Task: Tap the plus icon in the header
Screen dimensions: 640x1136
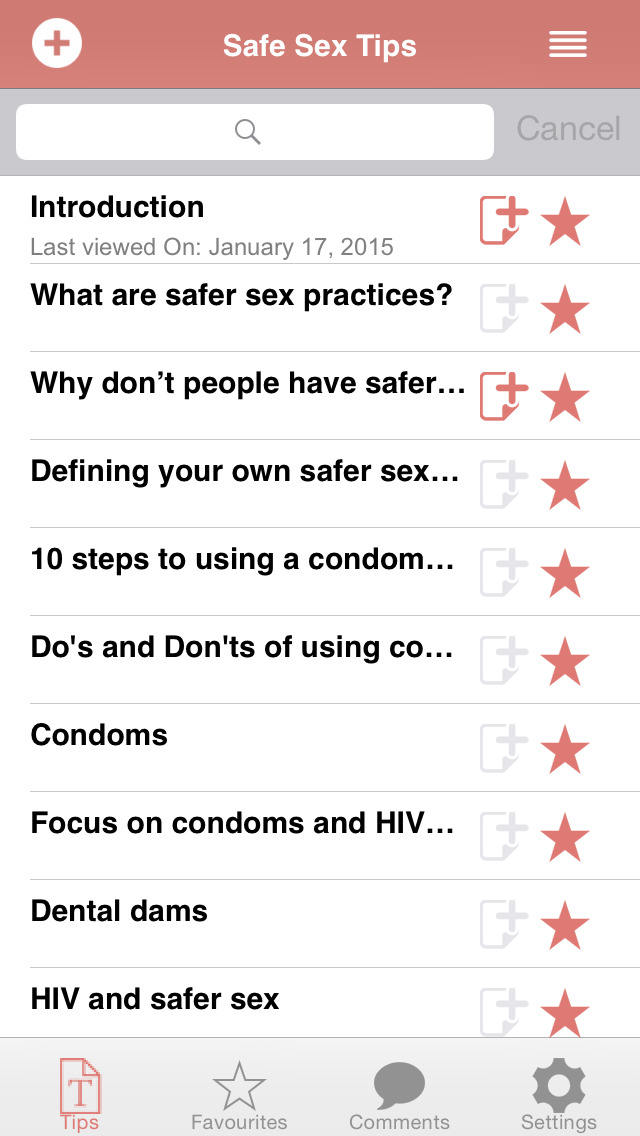Action: tap(57, 44)
